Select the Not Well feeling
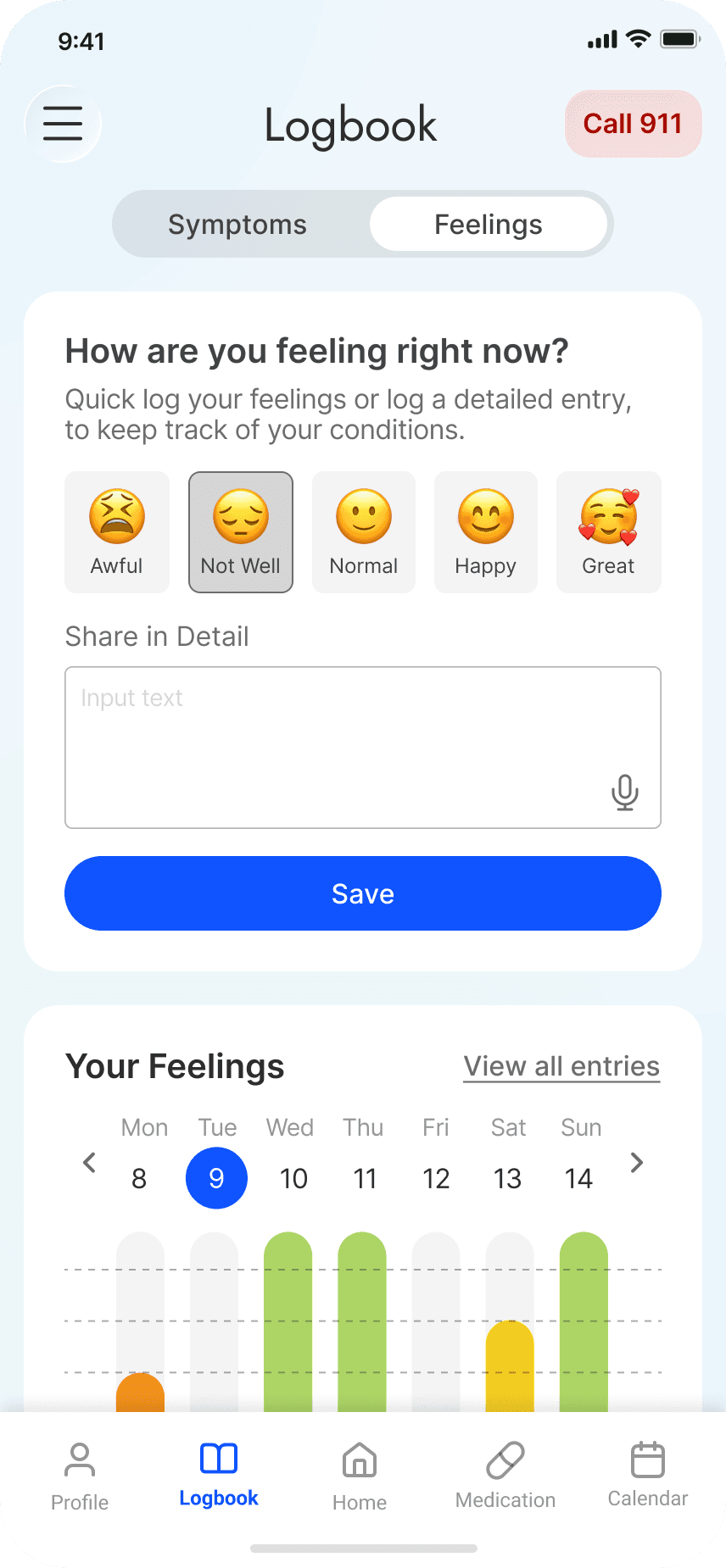 (x=241, y=532)
